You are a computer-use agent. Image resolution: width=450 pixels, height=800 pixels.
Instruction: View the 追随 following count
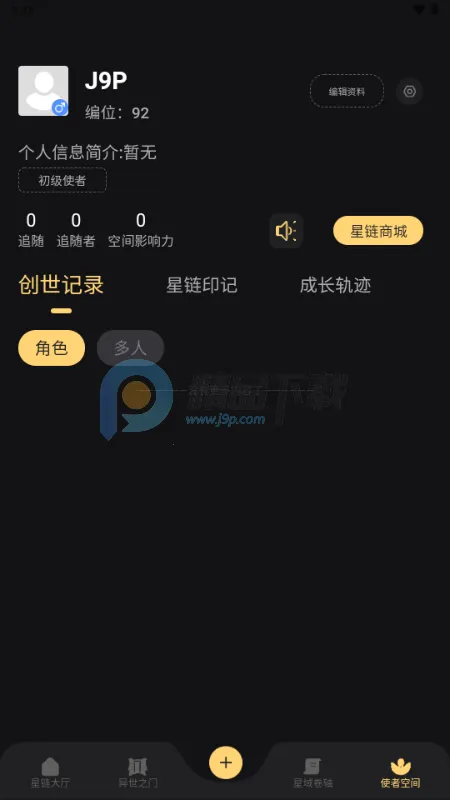[31, 230]
